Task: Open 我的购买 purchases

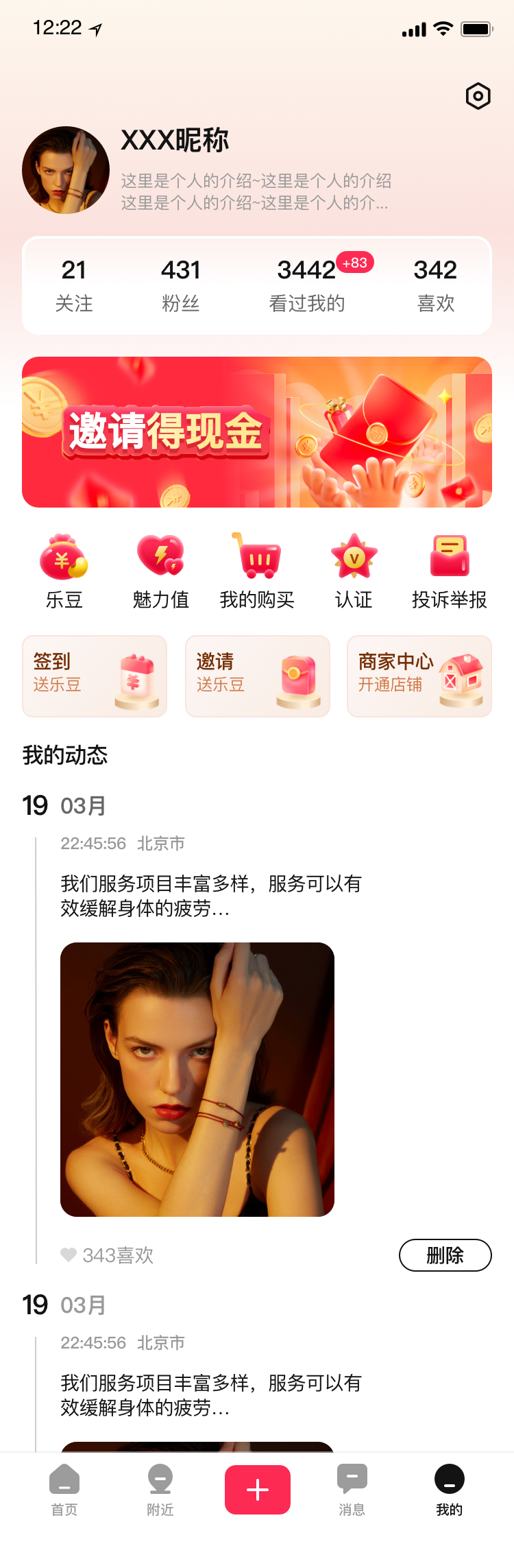Action: (x=257, y=571)
